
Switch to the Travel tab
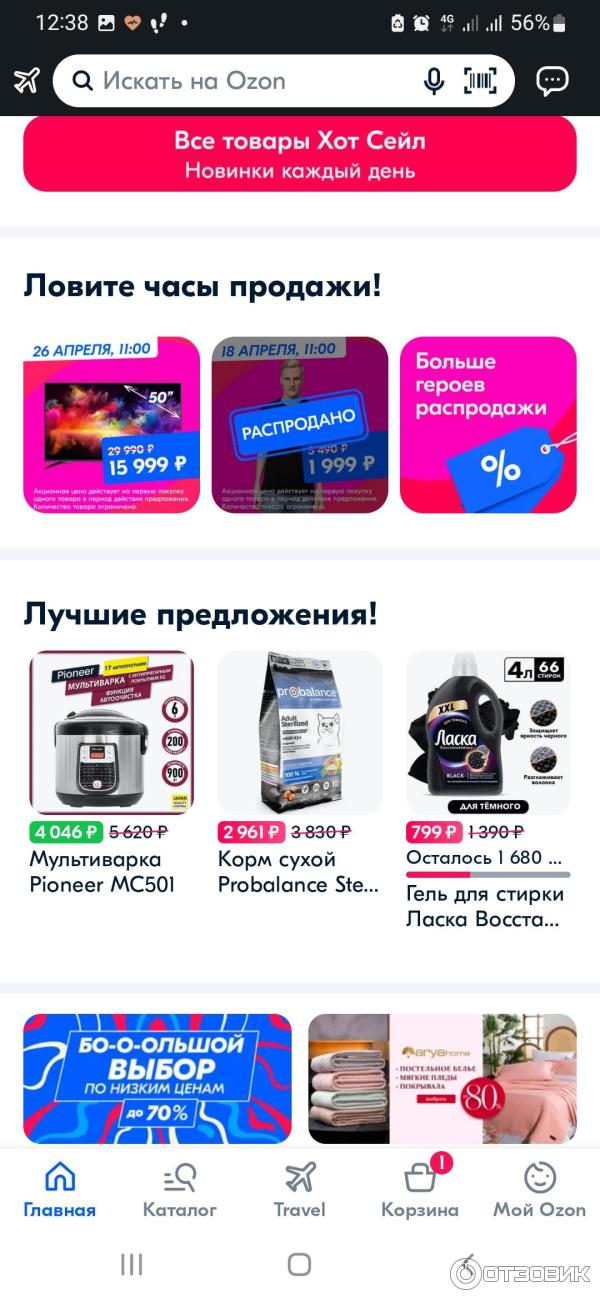pyautogui.click(x=300, y=1190)
